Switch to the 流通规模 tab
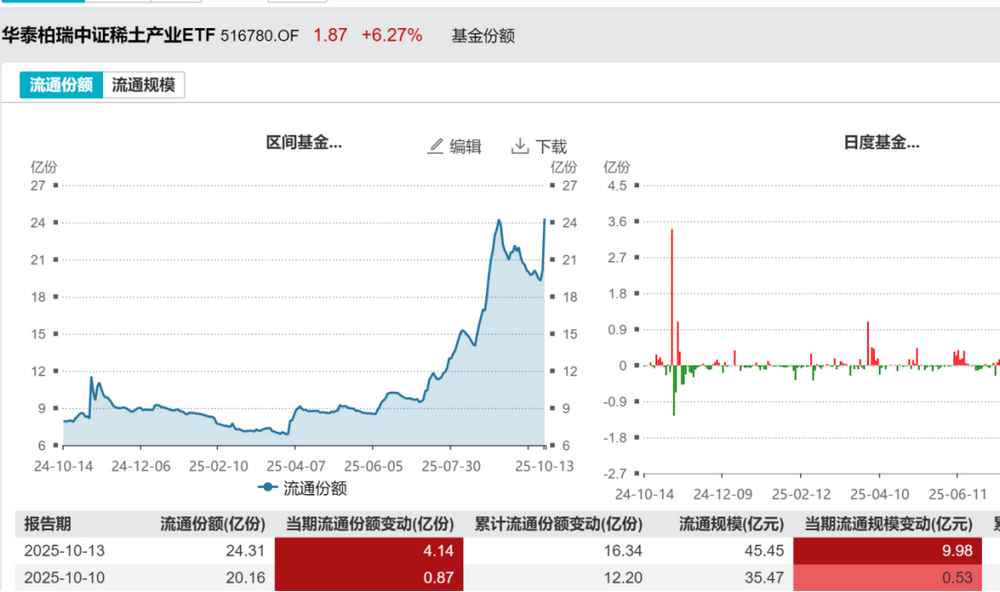This screenshot has height=592, width=1000. coord(143,85)
